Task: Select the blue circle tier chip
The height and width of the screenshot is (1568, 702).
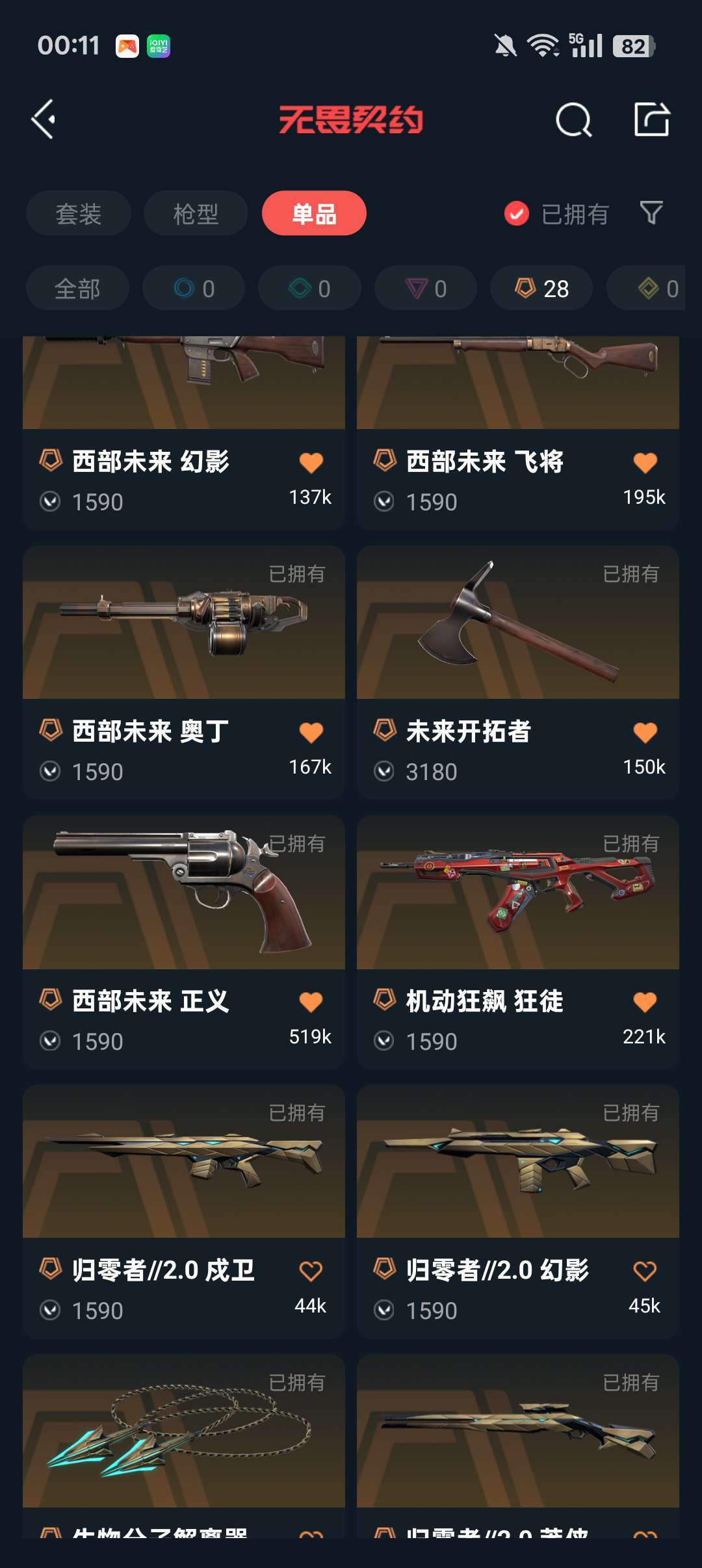Action: (x=194, y=289)
